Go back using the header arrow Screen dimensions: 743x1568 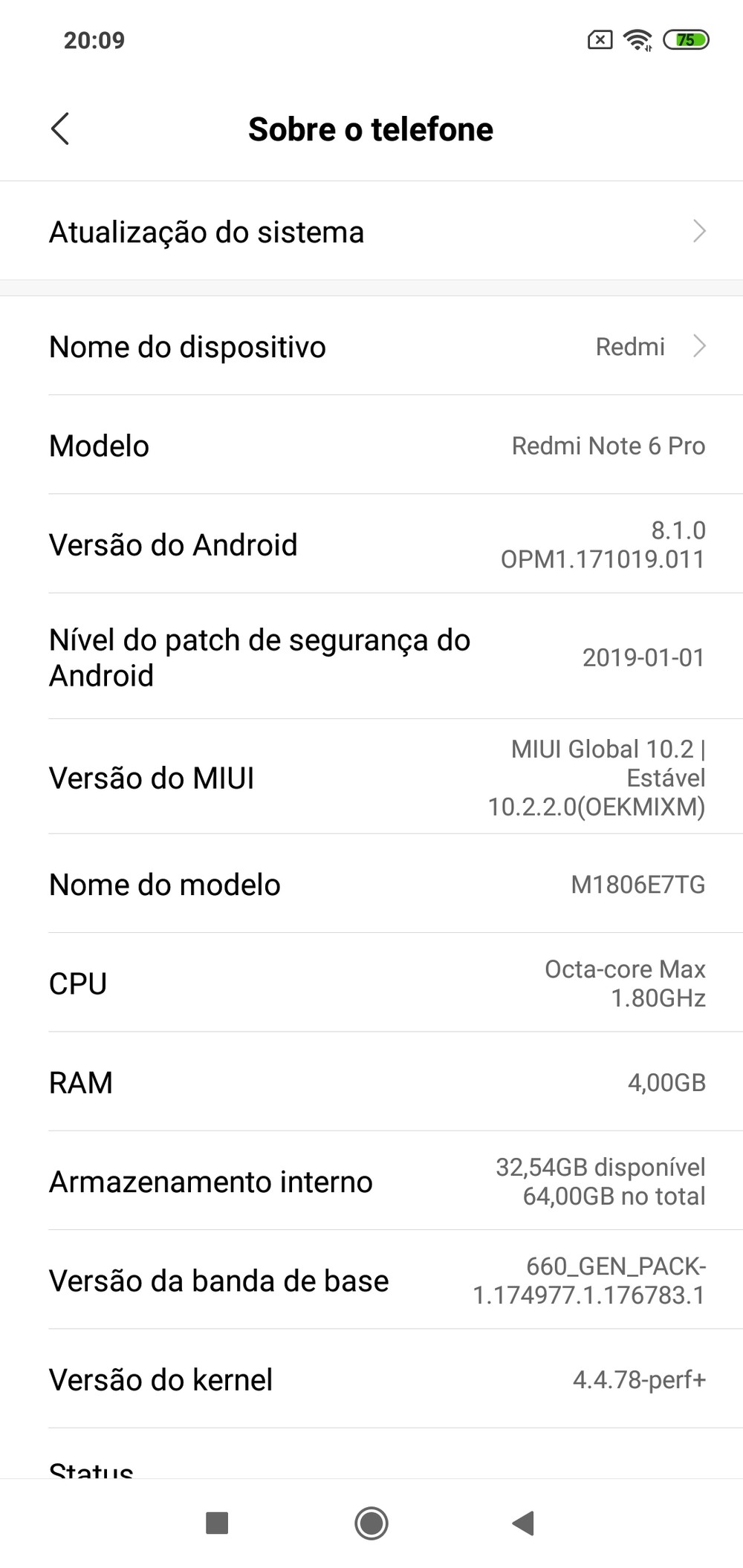pyautogui.click(x=60, y=129)
